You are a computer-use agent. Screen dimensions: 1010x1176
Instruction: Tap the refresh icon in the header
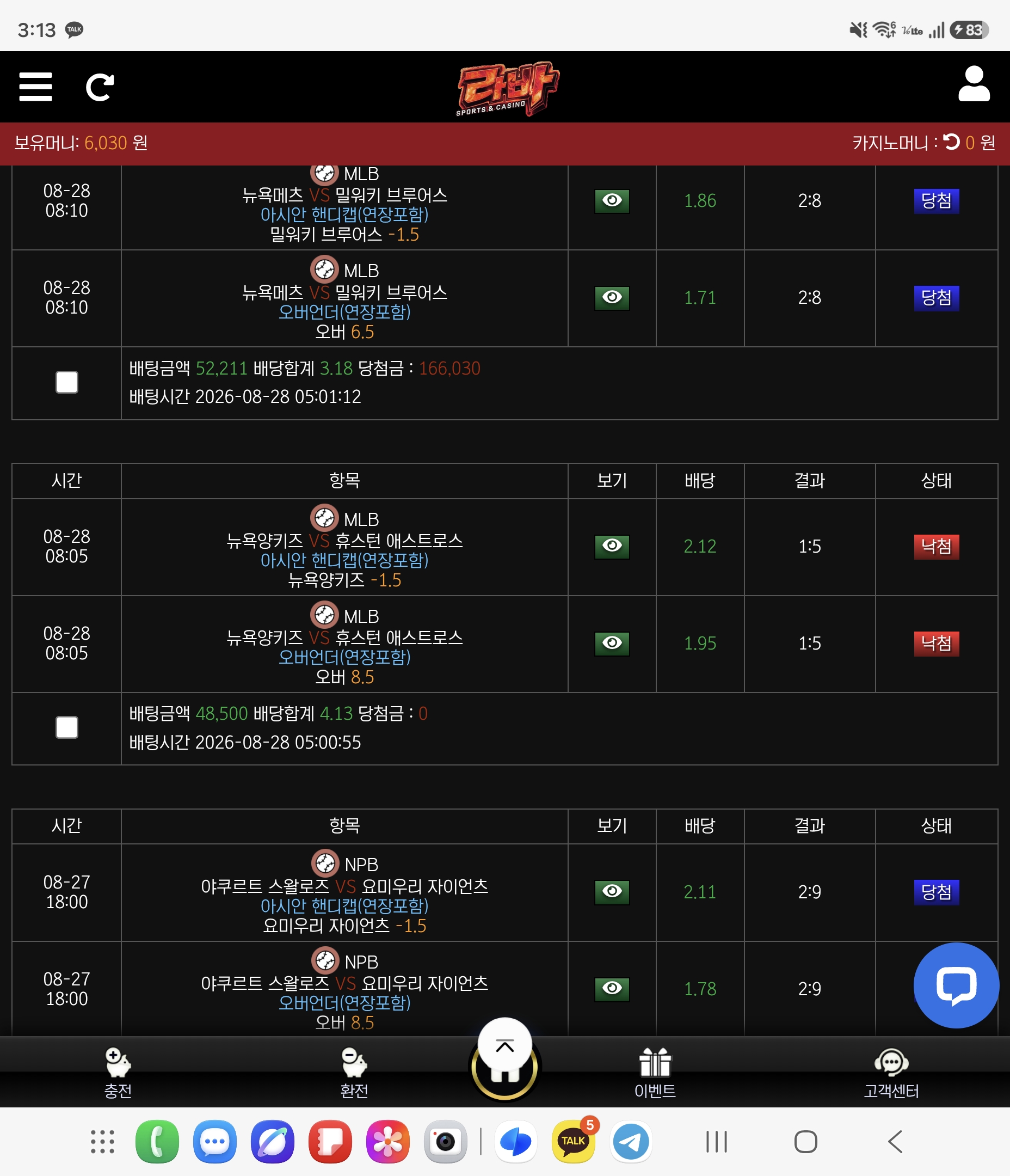100,88
